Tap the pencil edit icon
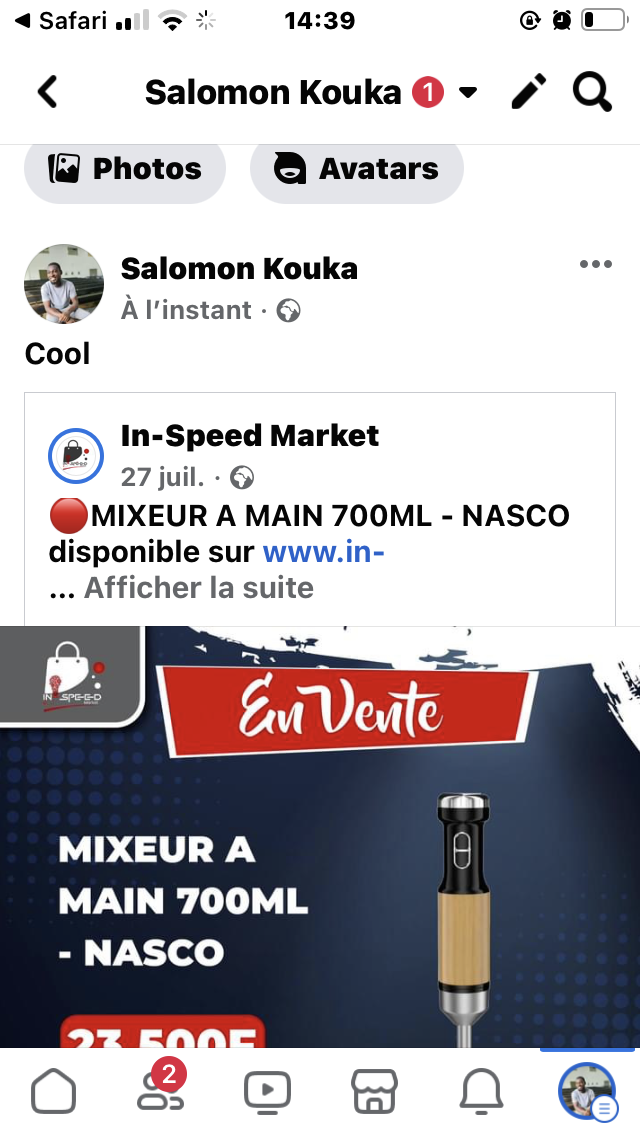The width and height of the screenshot is (640, 1136). (x=529, y=93)
